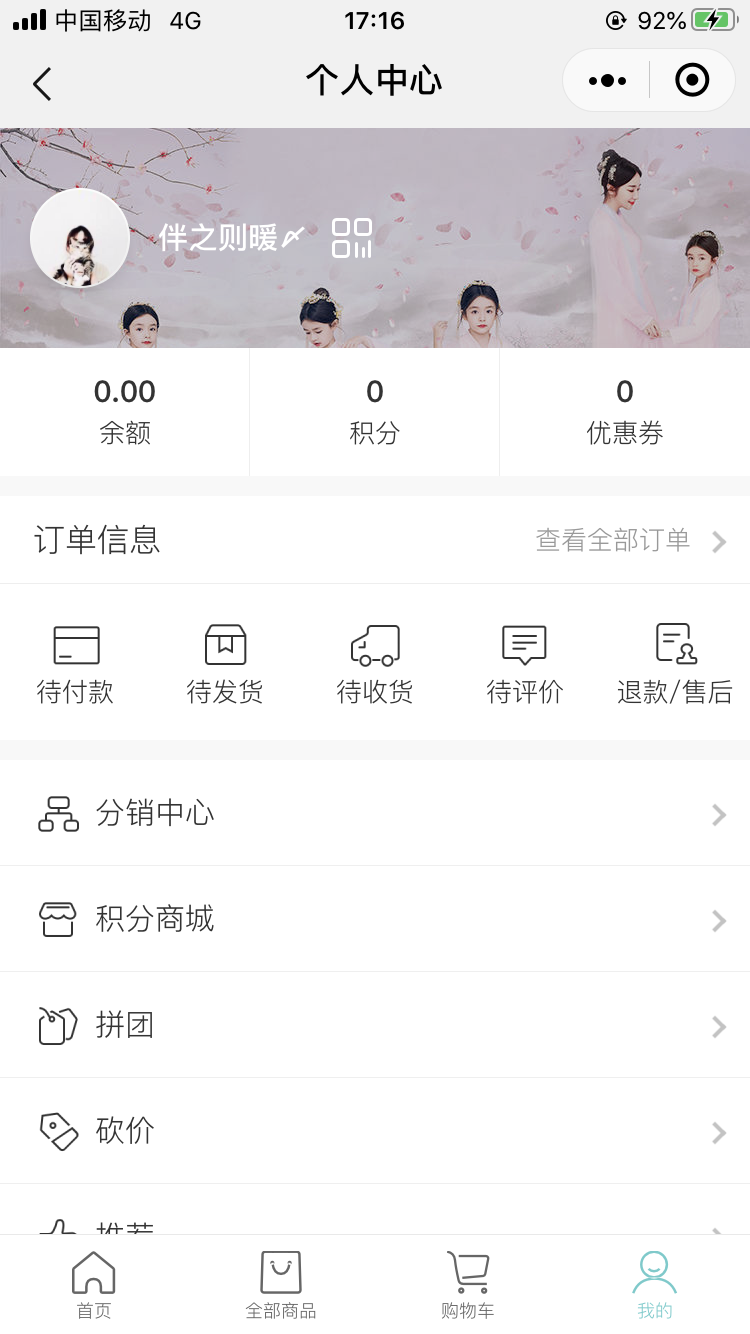
Task: Close the mini program via circle icon
Action: point(692,80)
